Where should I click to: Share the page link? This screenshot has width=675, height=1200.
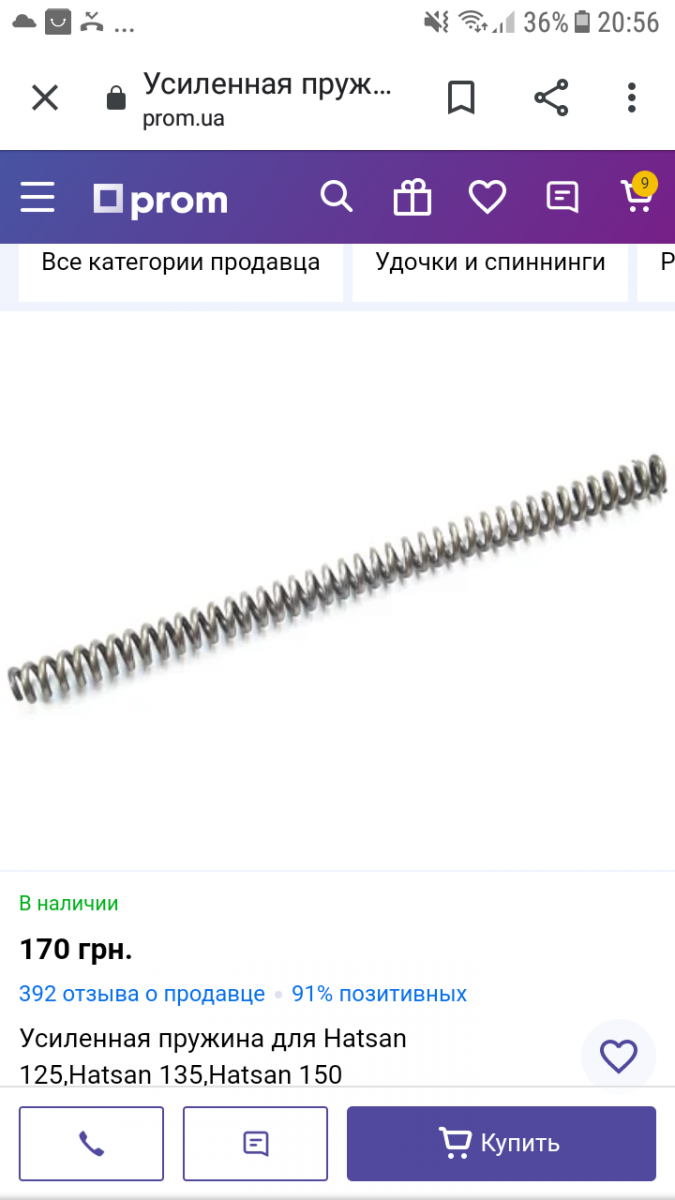tap(551, 98)
